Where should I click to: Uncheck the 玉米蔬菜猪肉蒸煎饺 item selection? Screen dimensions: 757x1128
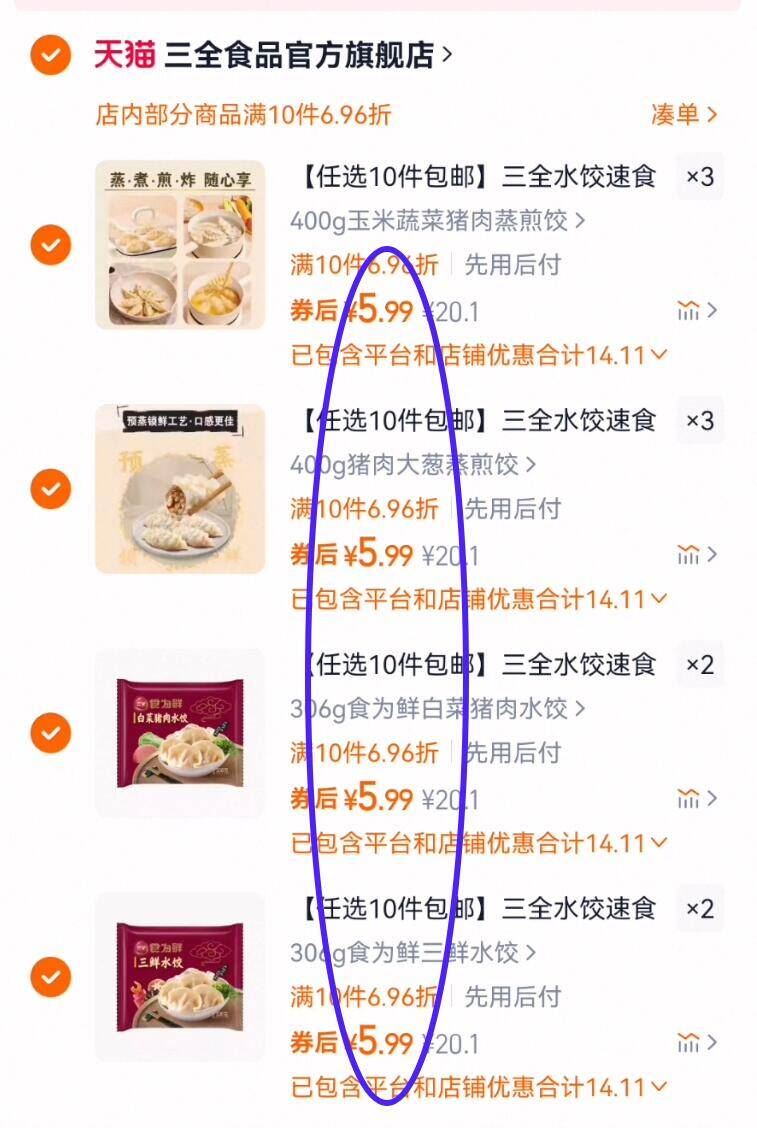tap(49, 243)
